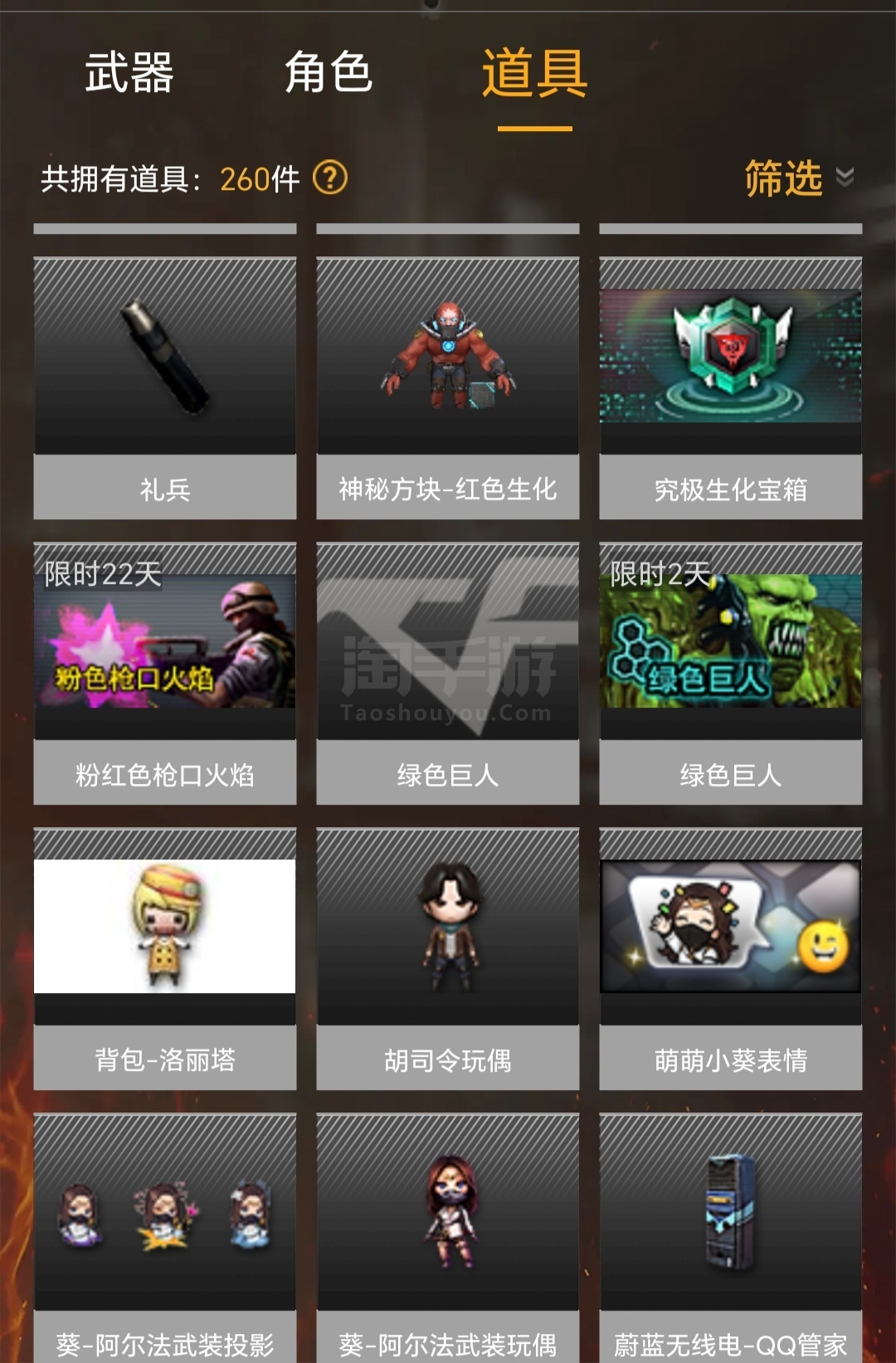Open the 胡司令玩偶 card

(x=448, y=959)
